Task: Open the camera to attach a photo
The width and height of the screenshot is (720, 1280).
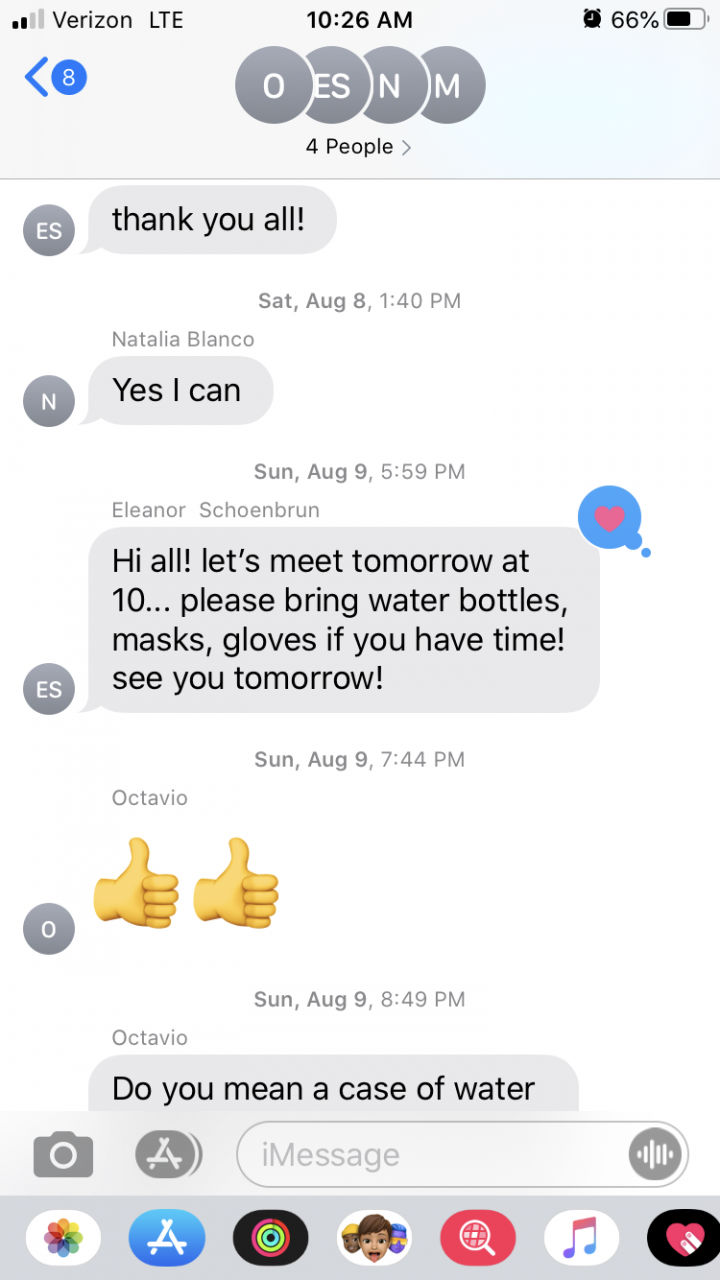Action: [x=63, y=1155]
